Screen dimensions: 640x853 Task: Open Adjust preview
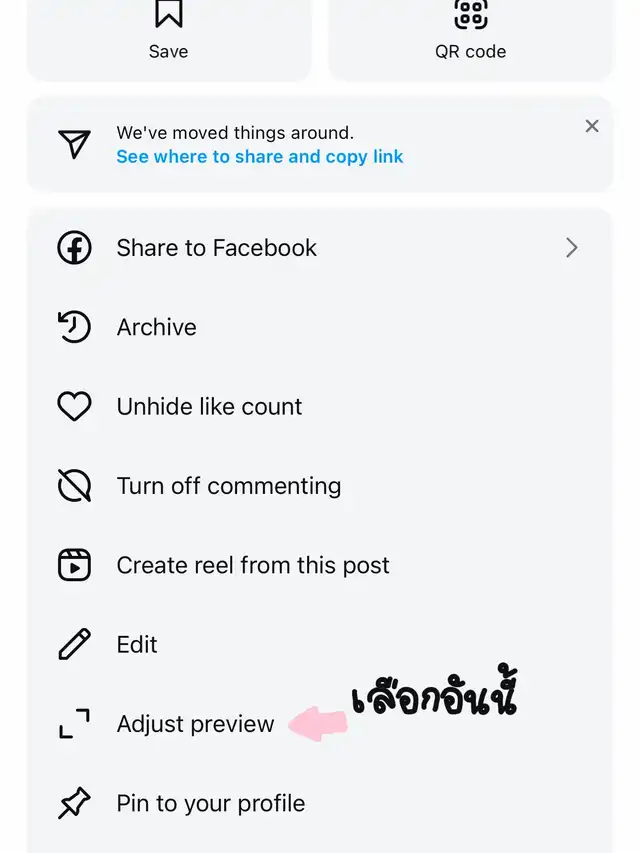tap(195, 724)
